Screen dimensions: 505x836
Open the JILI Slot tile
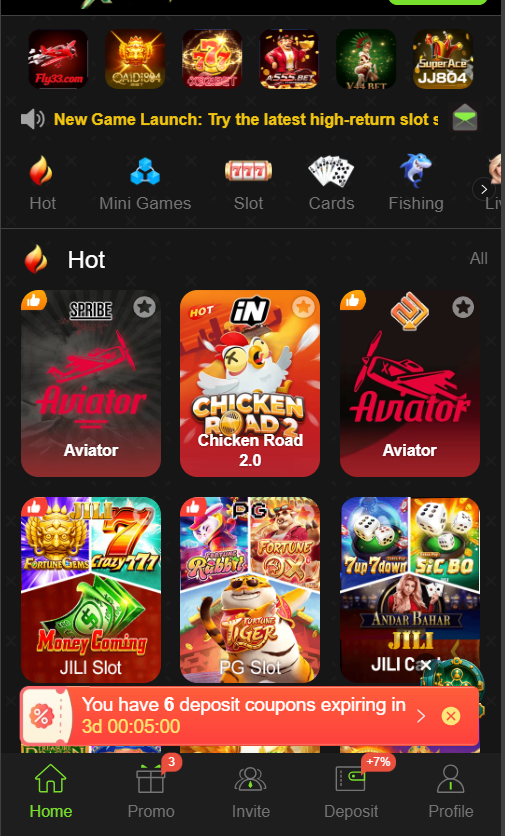coord(91,590)
